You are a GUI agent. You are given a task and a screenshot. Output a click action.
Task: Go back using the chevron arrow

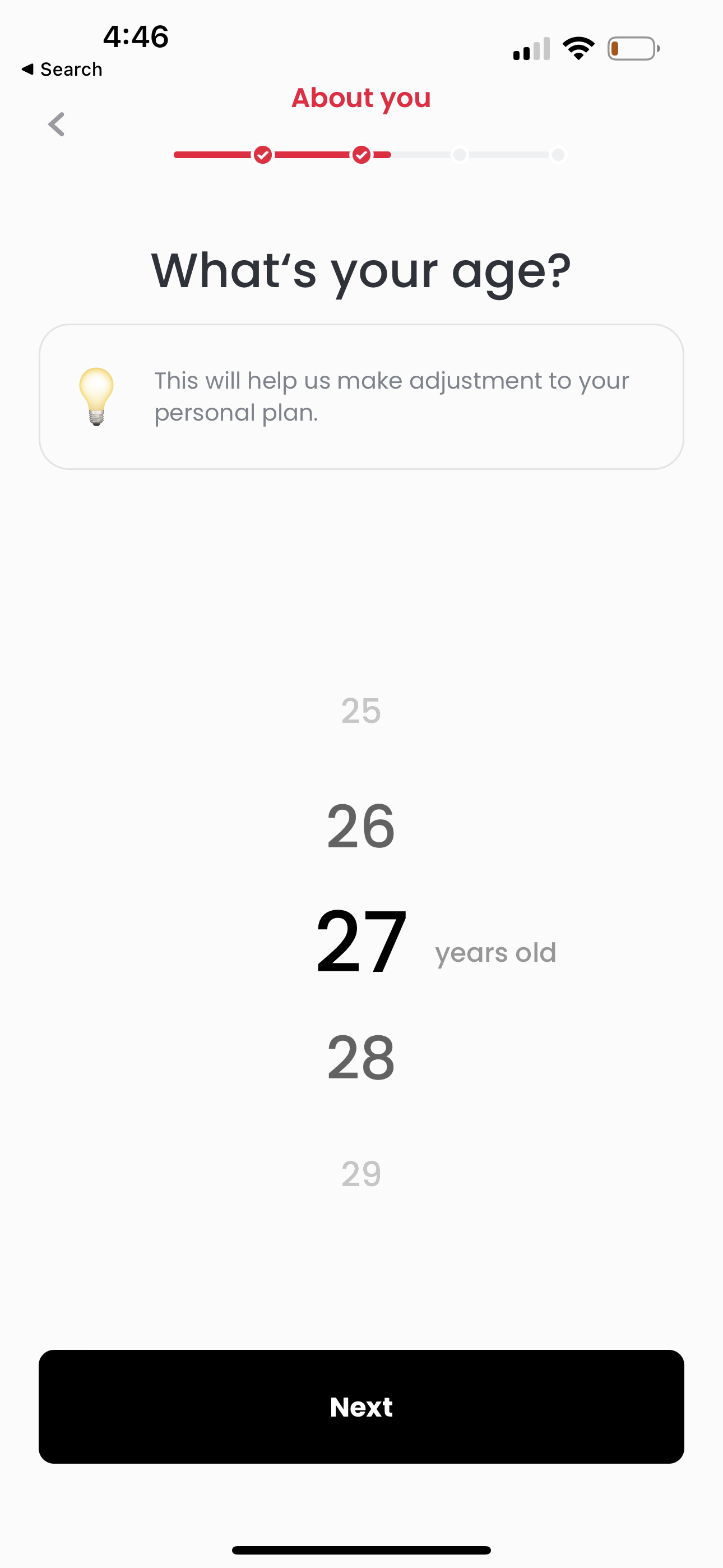(56, 124)
